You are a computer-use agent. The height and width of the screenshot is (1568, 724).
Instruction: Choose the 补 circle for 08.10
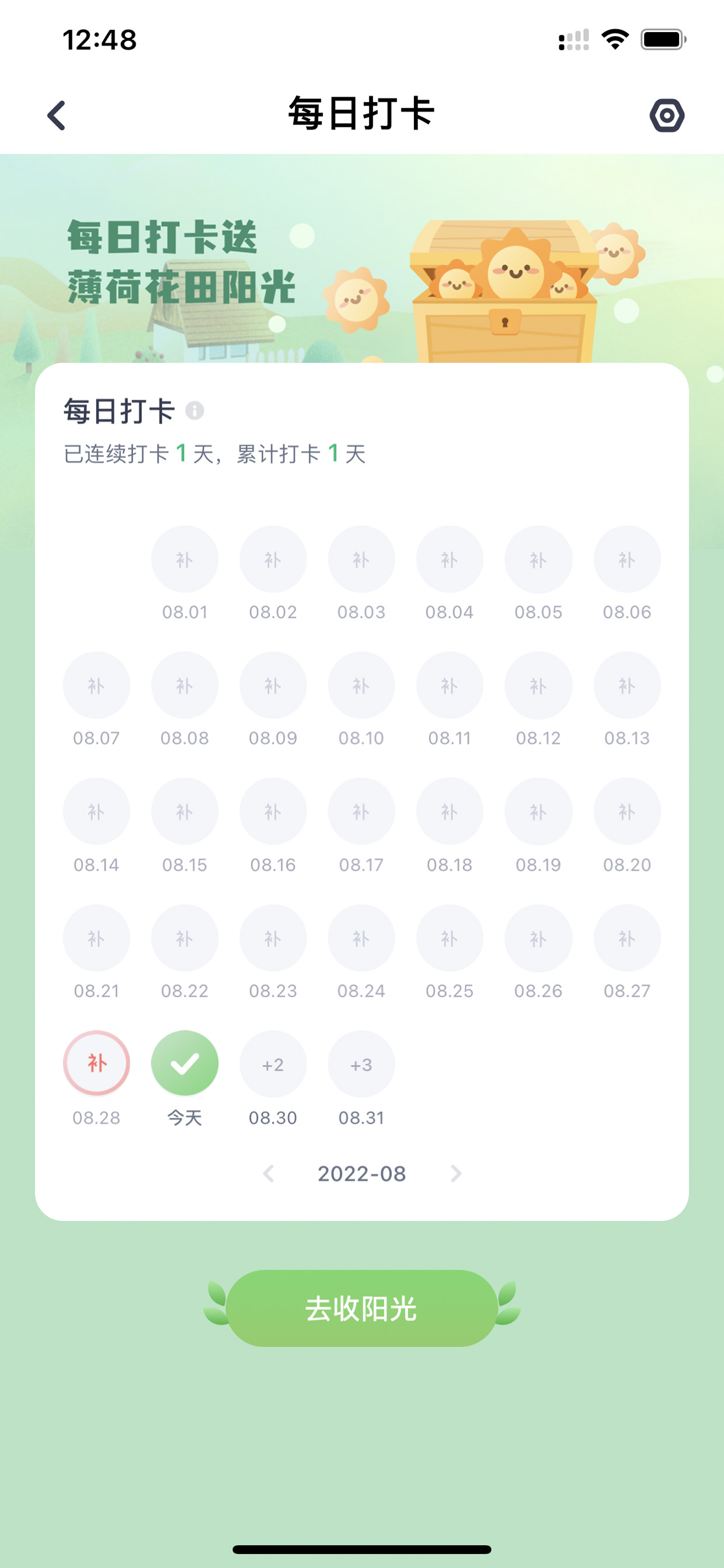tap(361, 685)
